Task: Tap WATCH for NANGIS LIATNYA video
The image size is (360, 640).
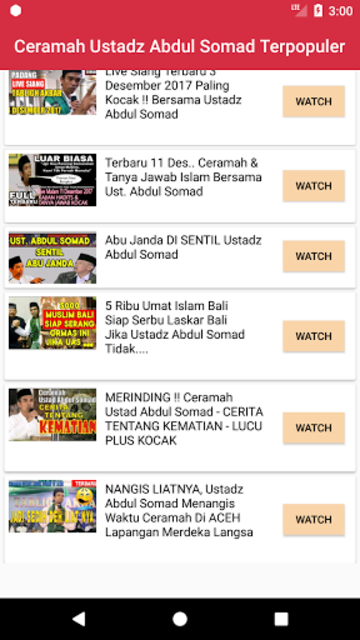Action: click(313, 519)
